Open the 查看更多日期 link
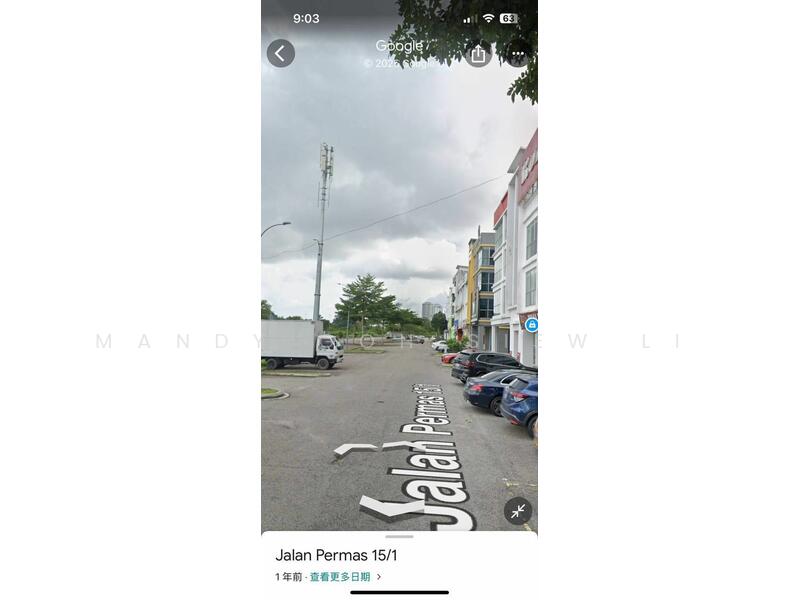The image size is (800, 600). click(x=340, y=577)
